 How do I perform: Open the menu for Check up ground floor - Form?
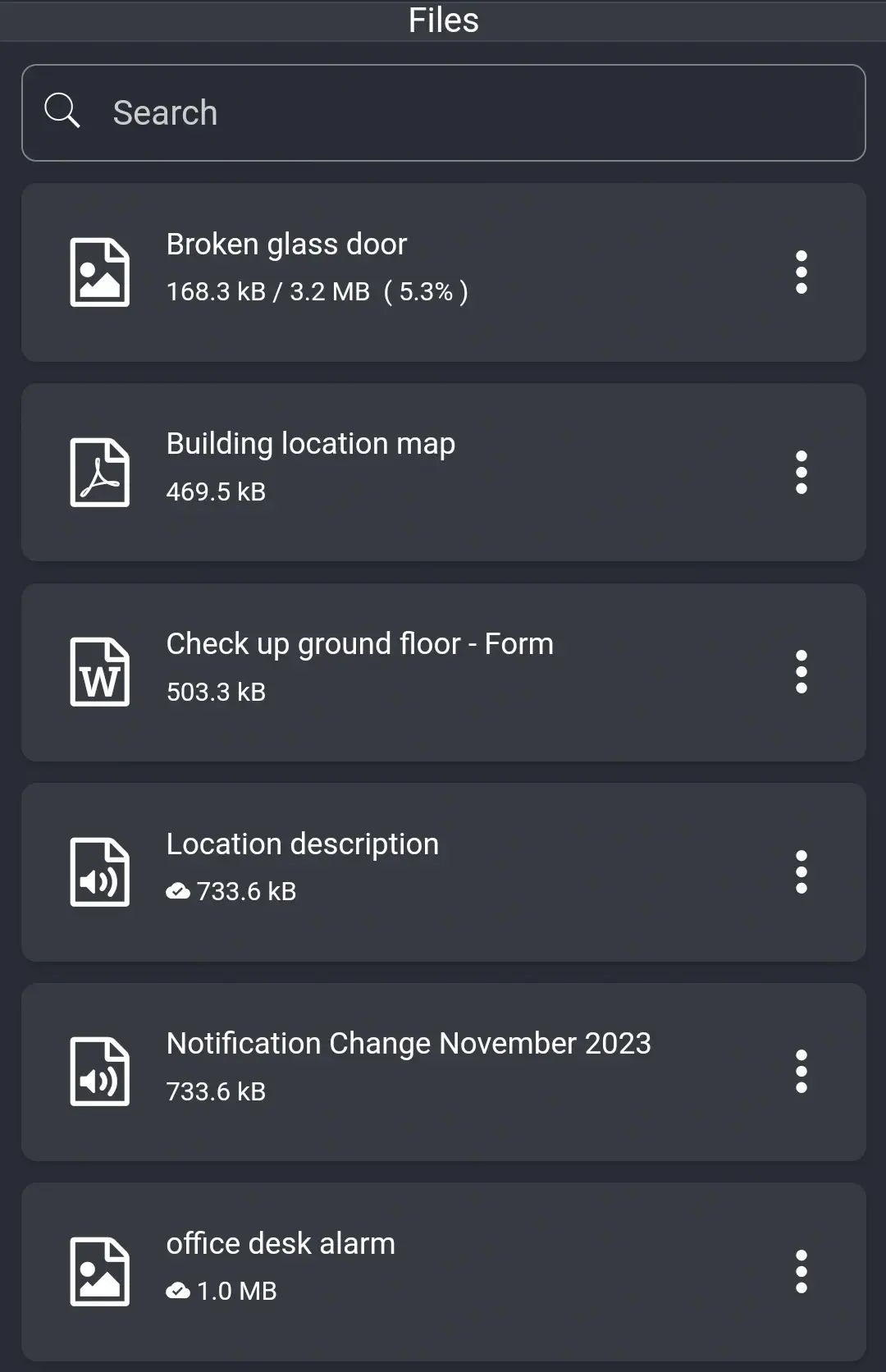[801, 671]
